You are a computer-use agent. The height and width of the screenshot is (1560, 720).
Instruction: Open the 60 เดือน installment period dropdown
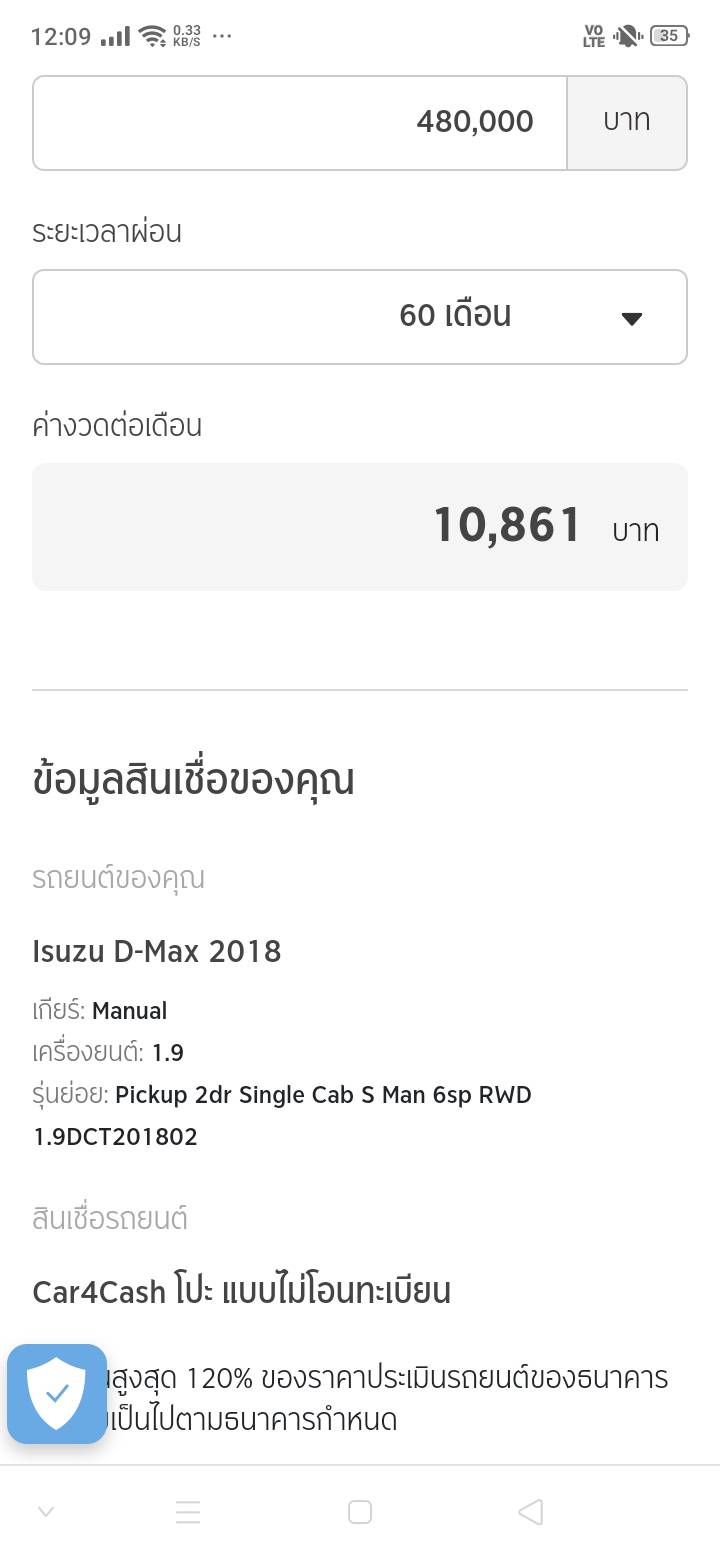click(360, 316)
